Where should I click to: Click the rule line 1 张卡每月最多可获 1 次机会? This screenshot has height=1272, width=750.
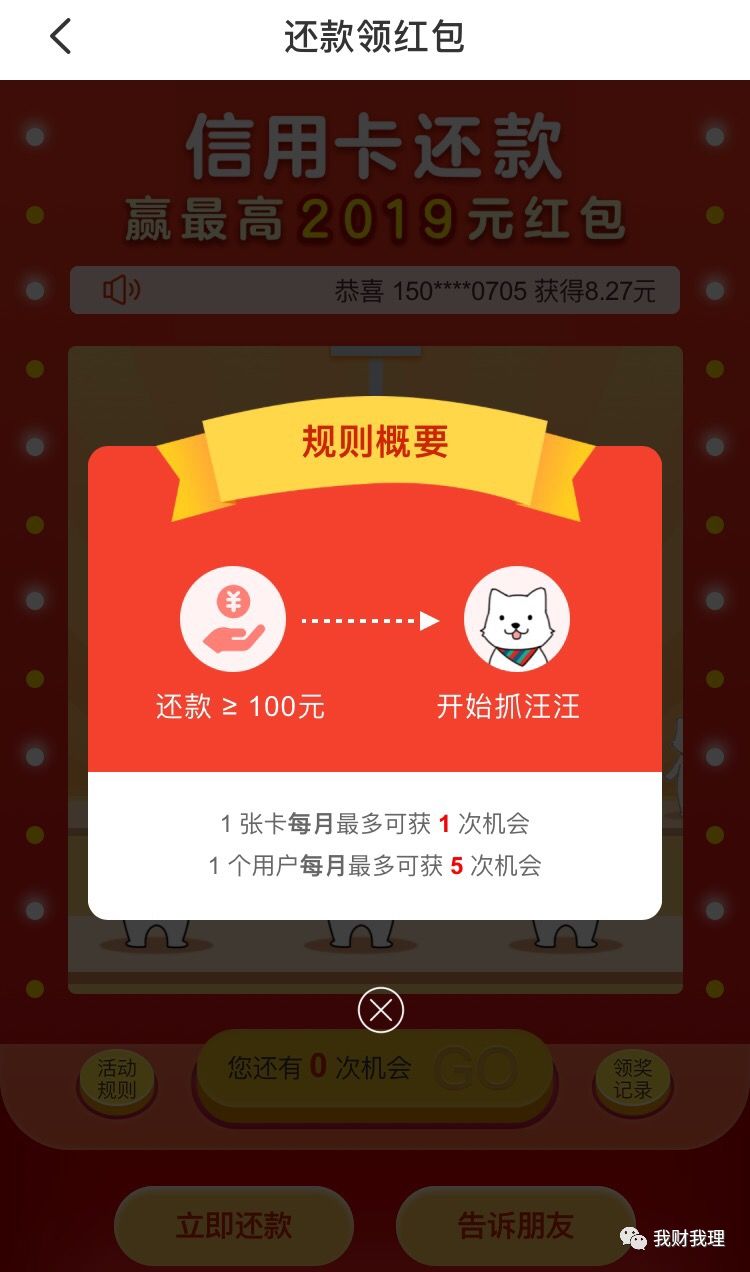click(374, 824)
